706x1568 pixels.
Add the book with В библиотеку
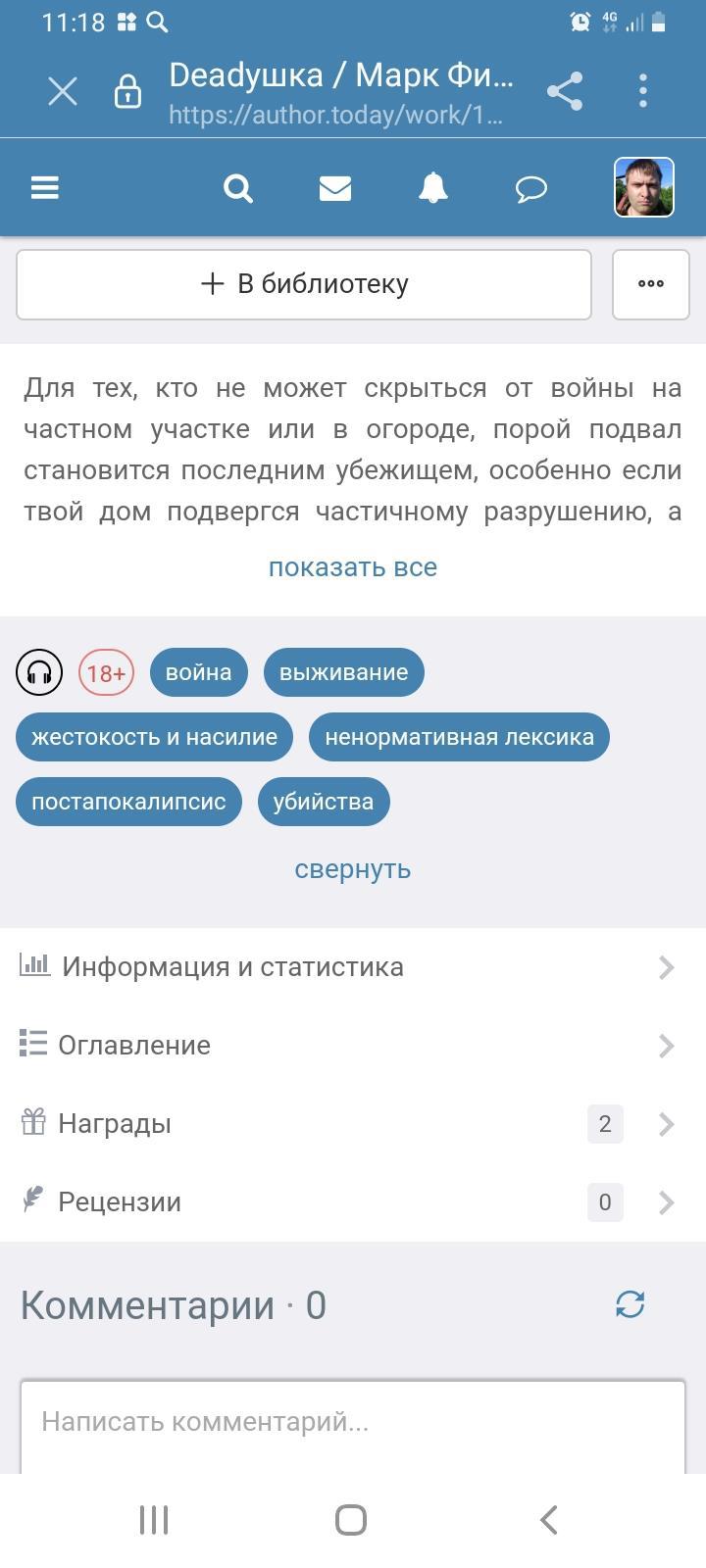(x=304, y=284)
